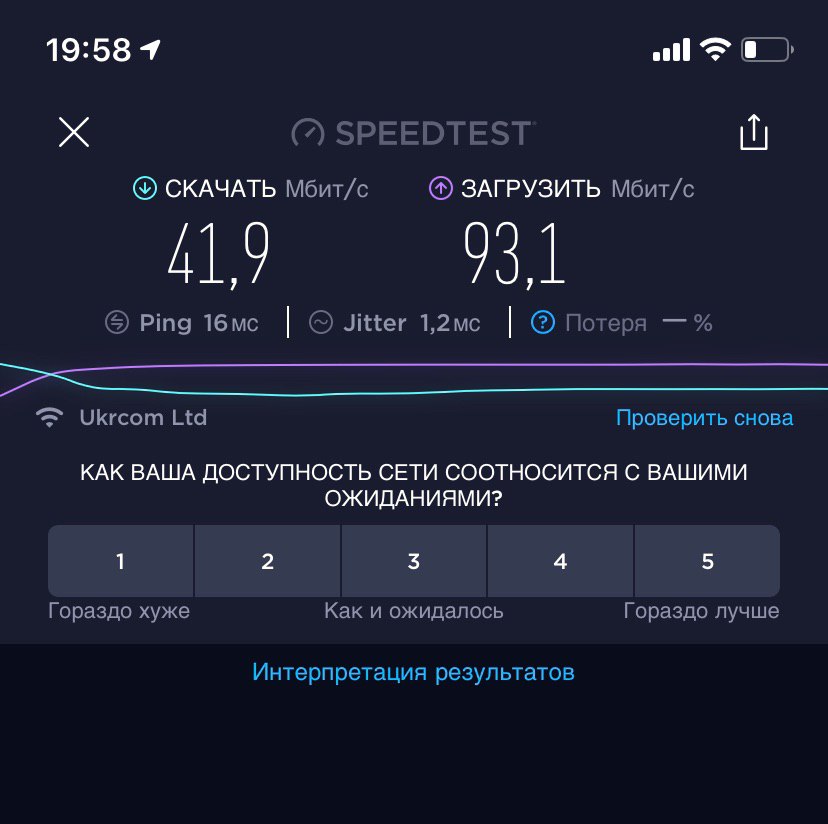
Task: Rate network availability as 1
Action: click(120, 561)
